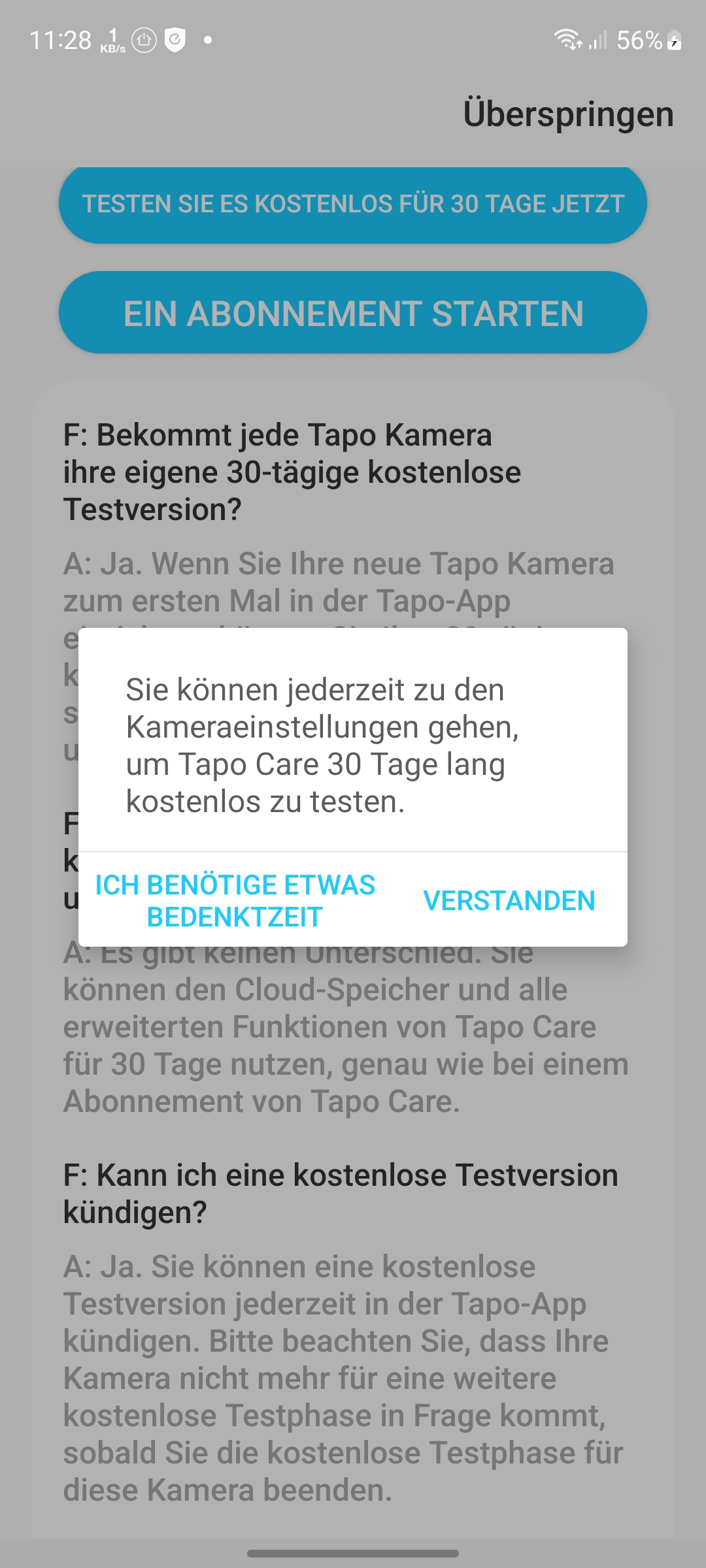Tap VERSTANDEN to confirm the dialog

(509, 900)
